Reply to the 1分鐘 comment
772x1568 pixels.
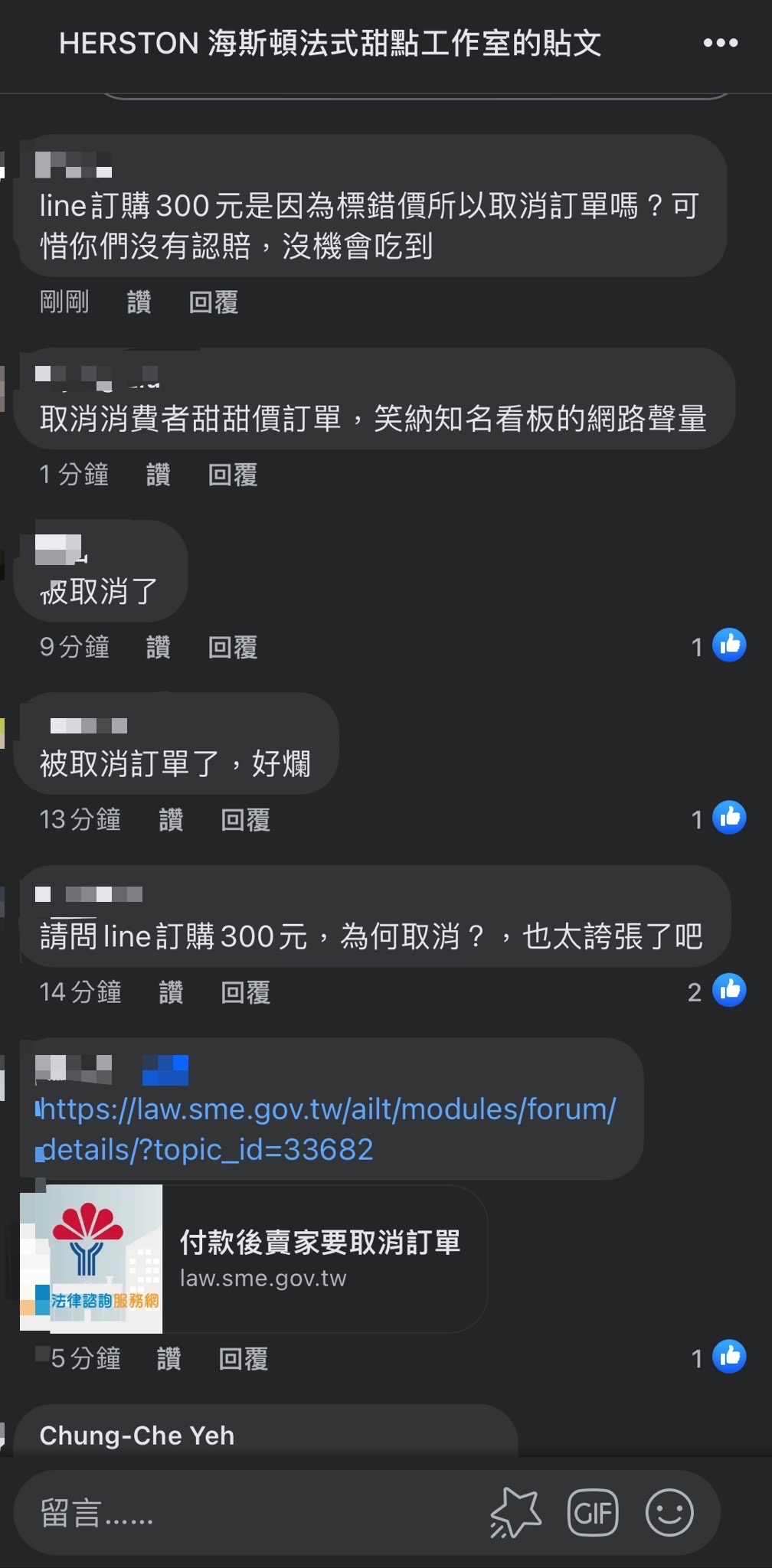(x=232, y=475)
